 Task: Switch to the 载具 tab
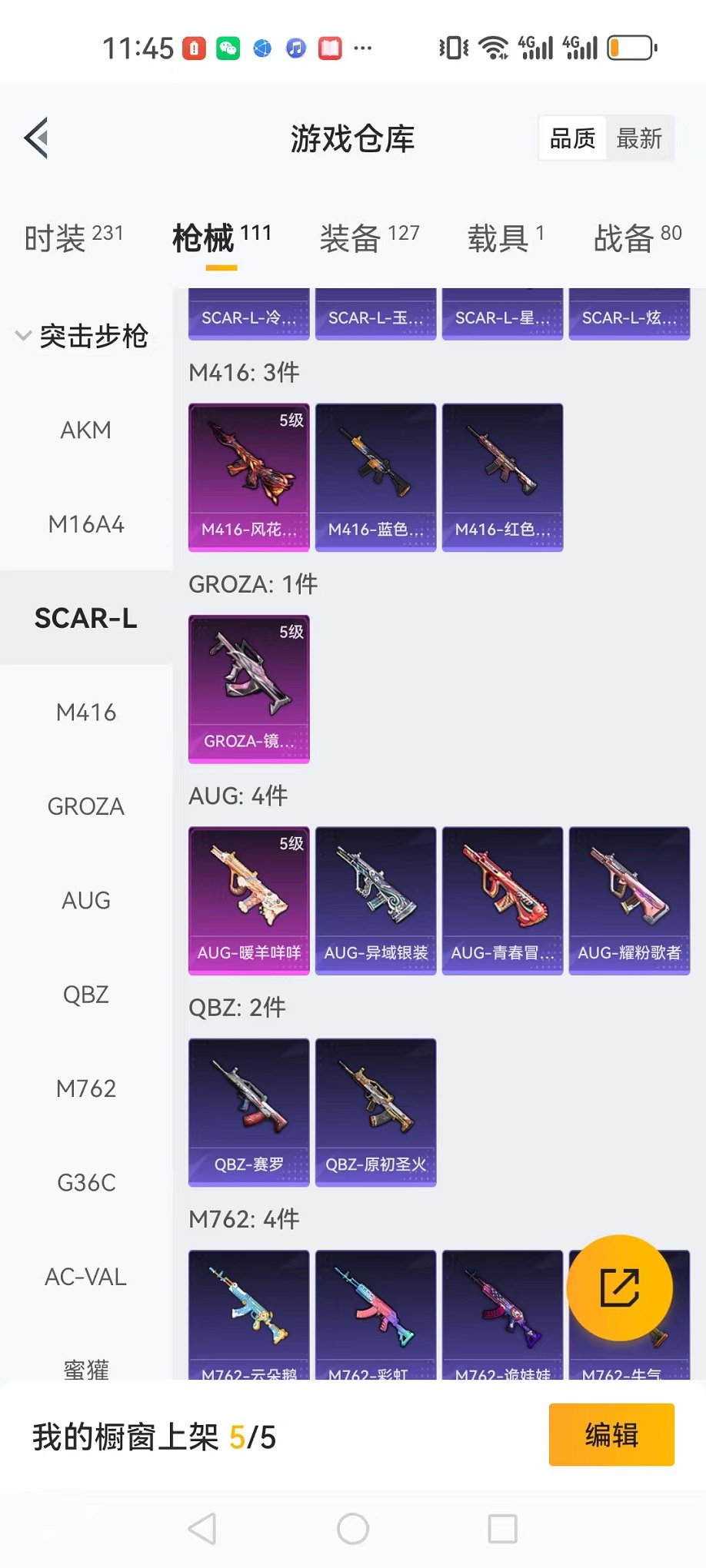505,238
